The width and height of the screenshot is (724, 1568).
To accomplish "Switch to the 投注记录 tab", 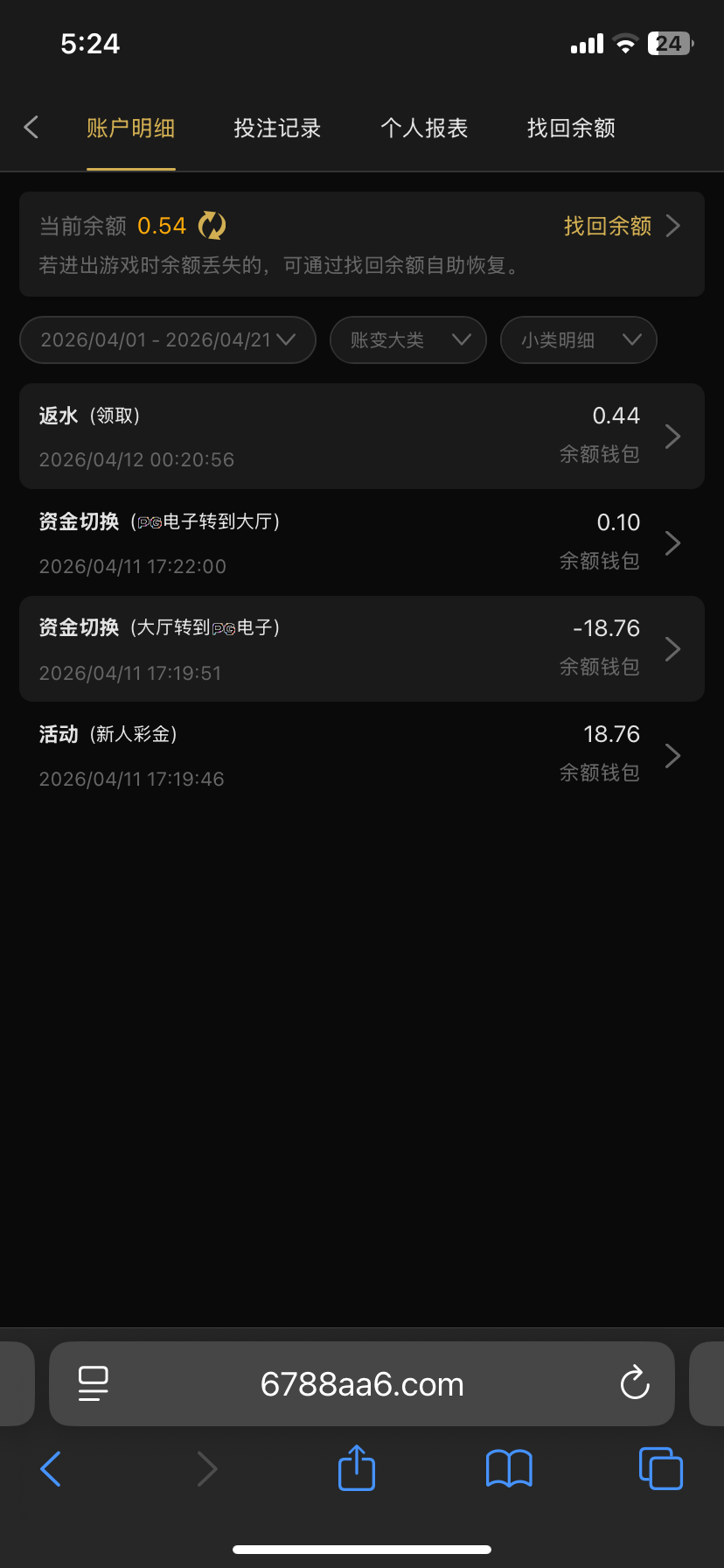I will (x=277, y=129).
